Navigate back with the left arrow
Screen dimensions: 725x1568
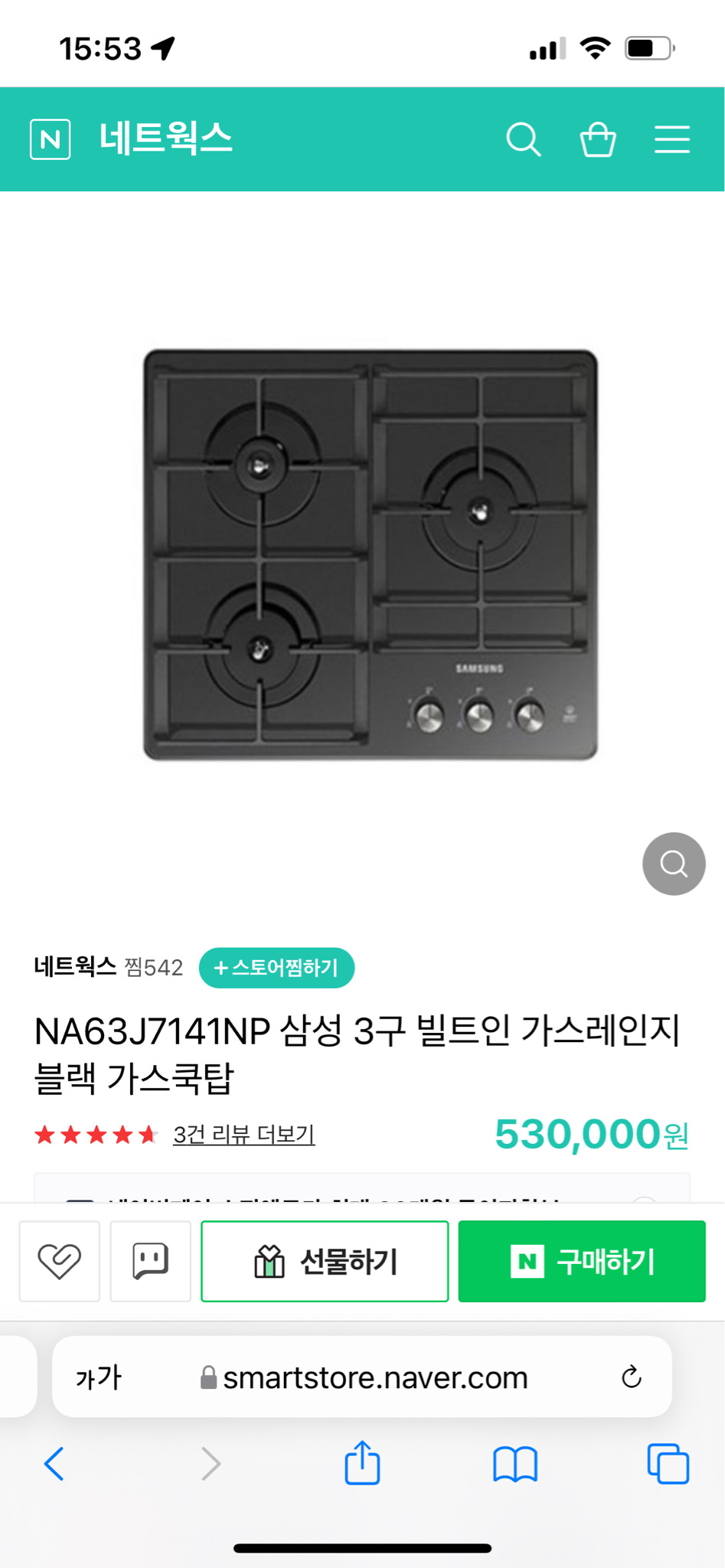coord(54,1463)
